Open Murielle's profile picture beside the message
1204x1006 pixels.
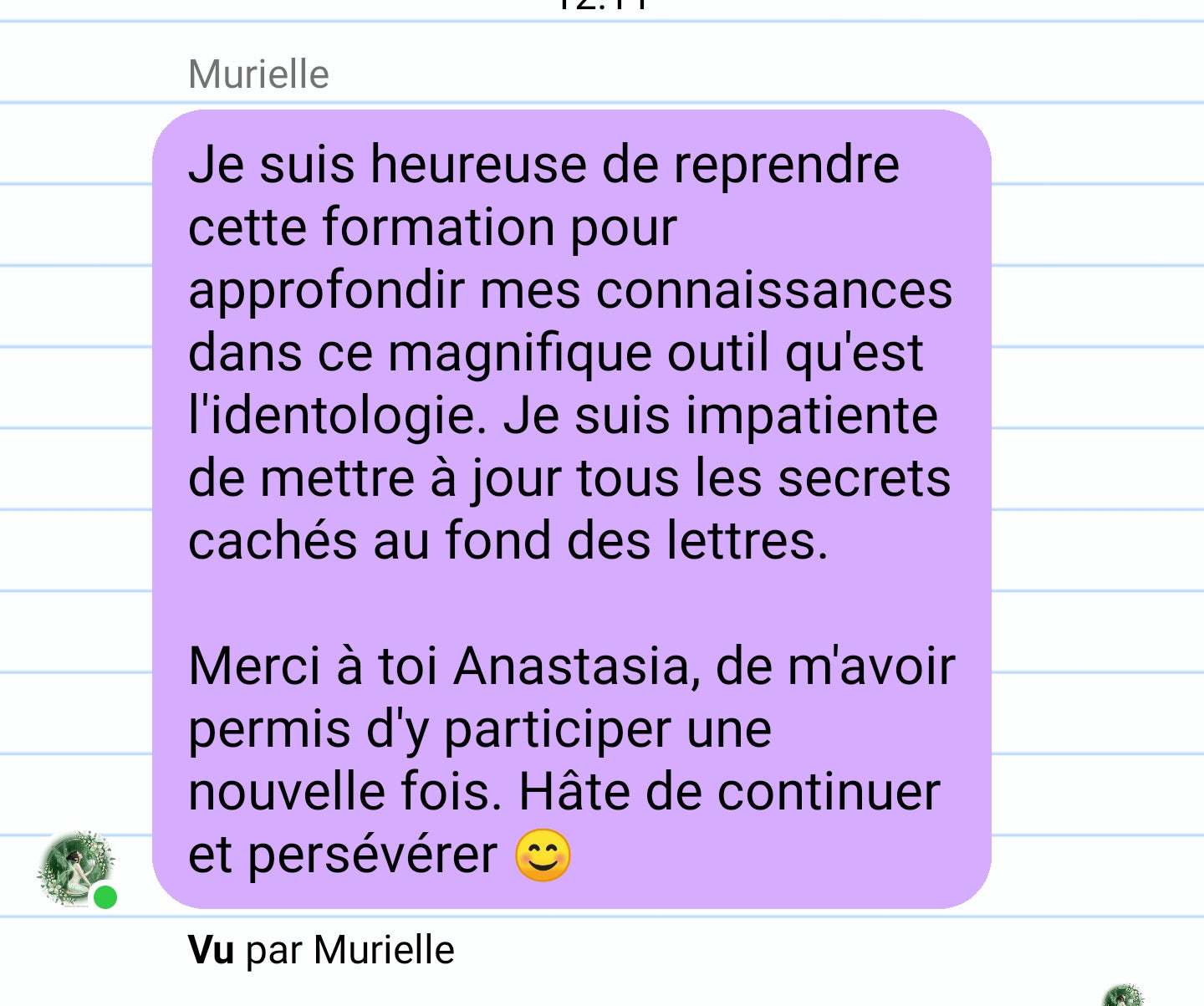click(76, 869)
